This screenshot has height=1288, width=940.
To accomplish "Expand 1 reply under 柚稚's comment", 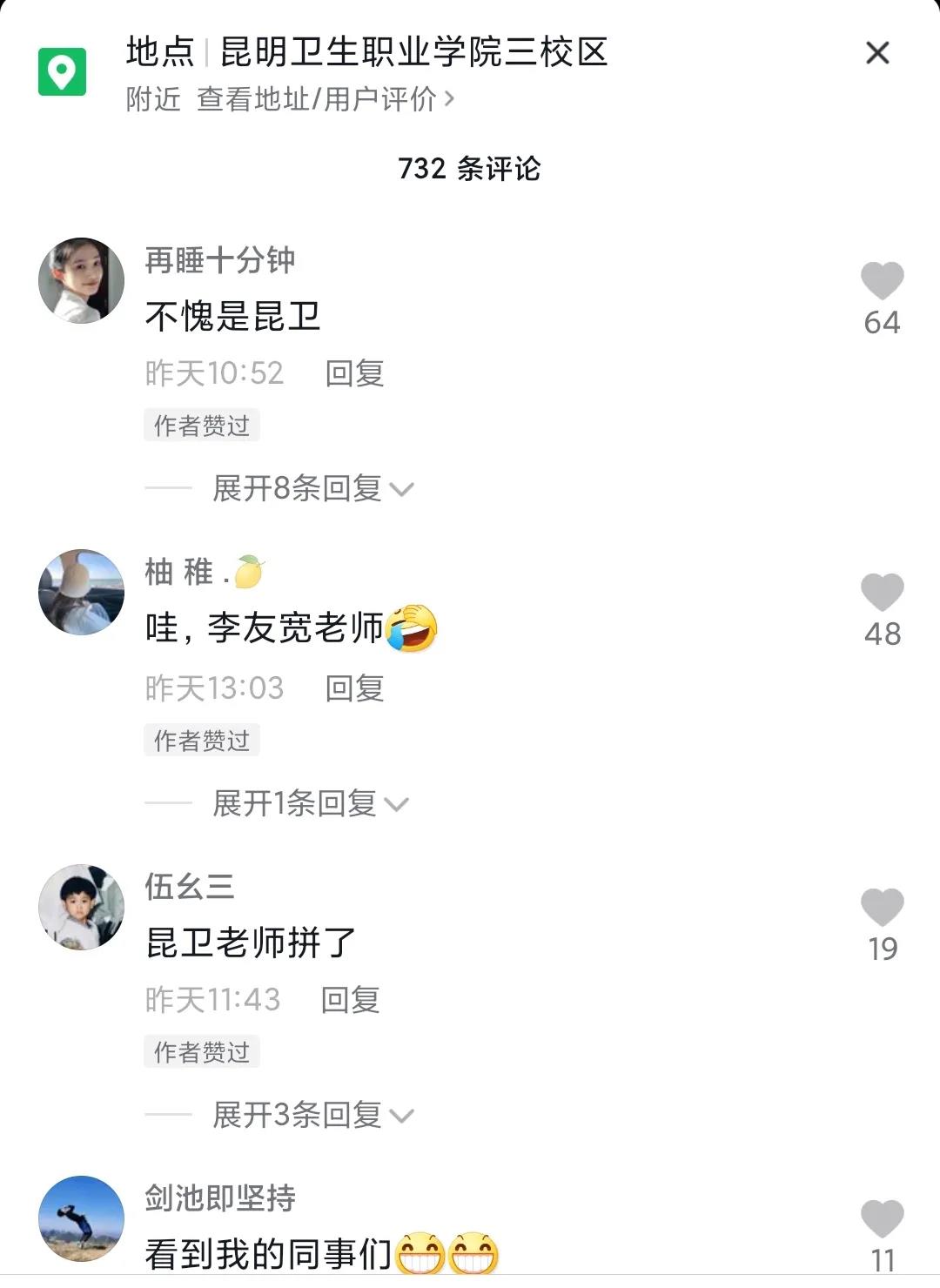I will pos(309,803).
